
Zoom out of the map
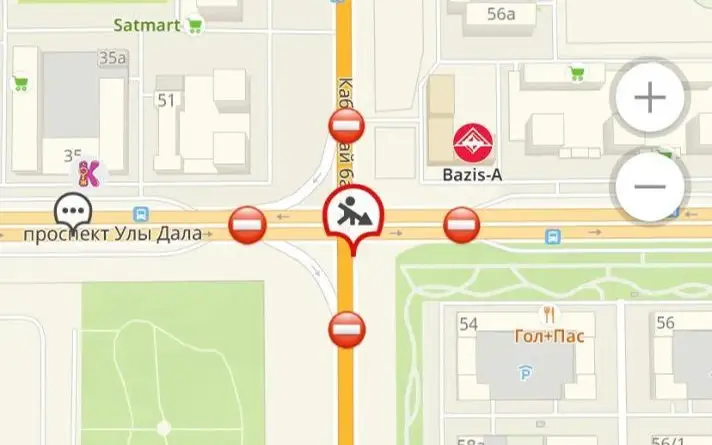(x=651, y=186)
